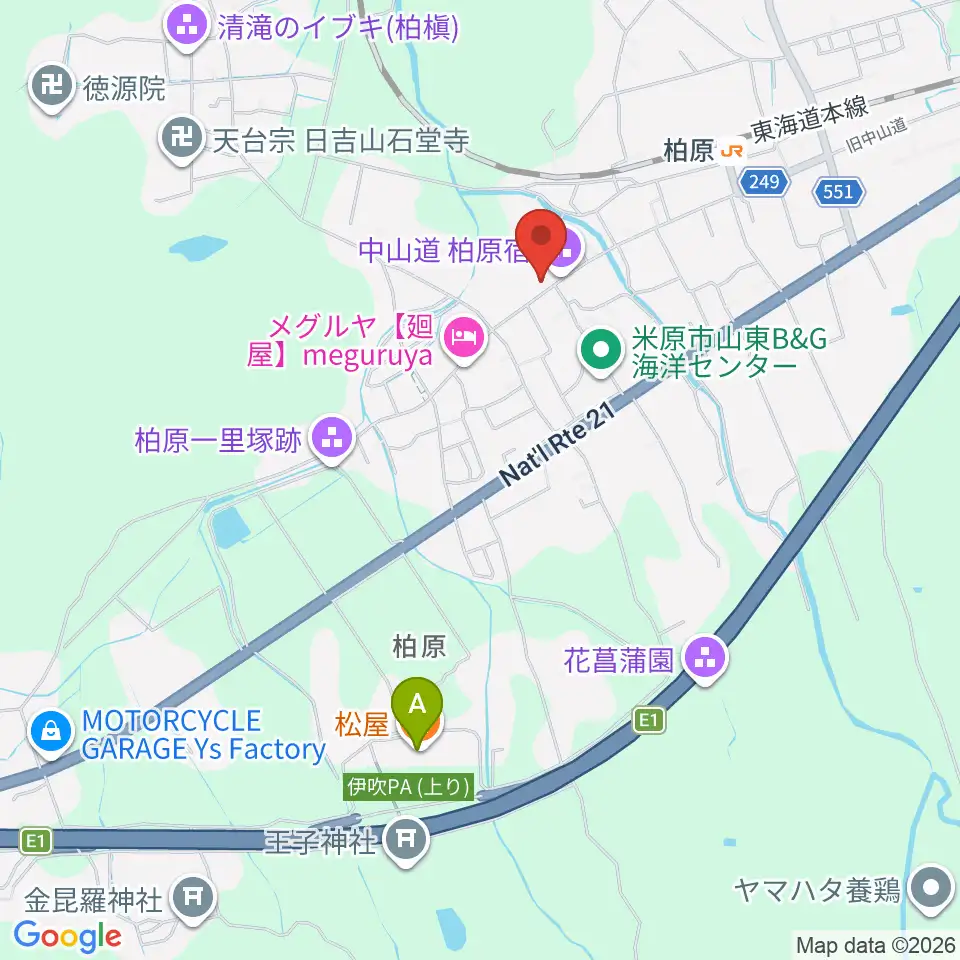The image size is (960, 960).
Task: Open 清滝のイブキ(柏槇) attraction pin
Action: coord(187,26)
